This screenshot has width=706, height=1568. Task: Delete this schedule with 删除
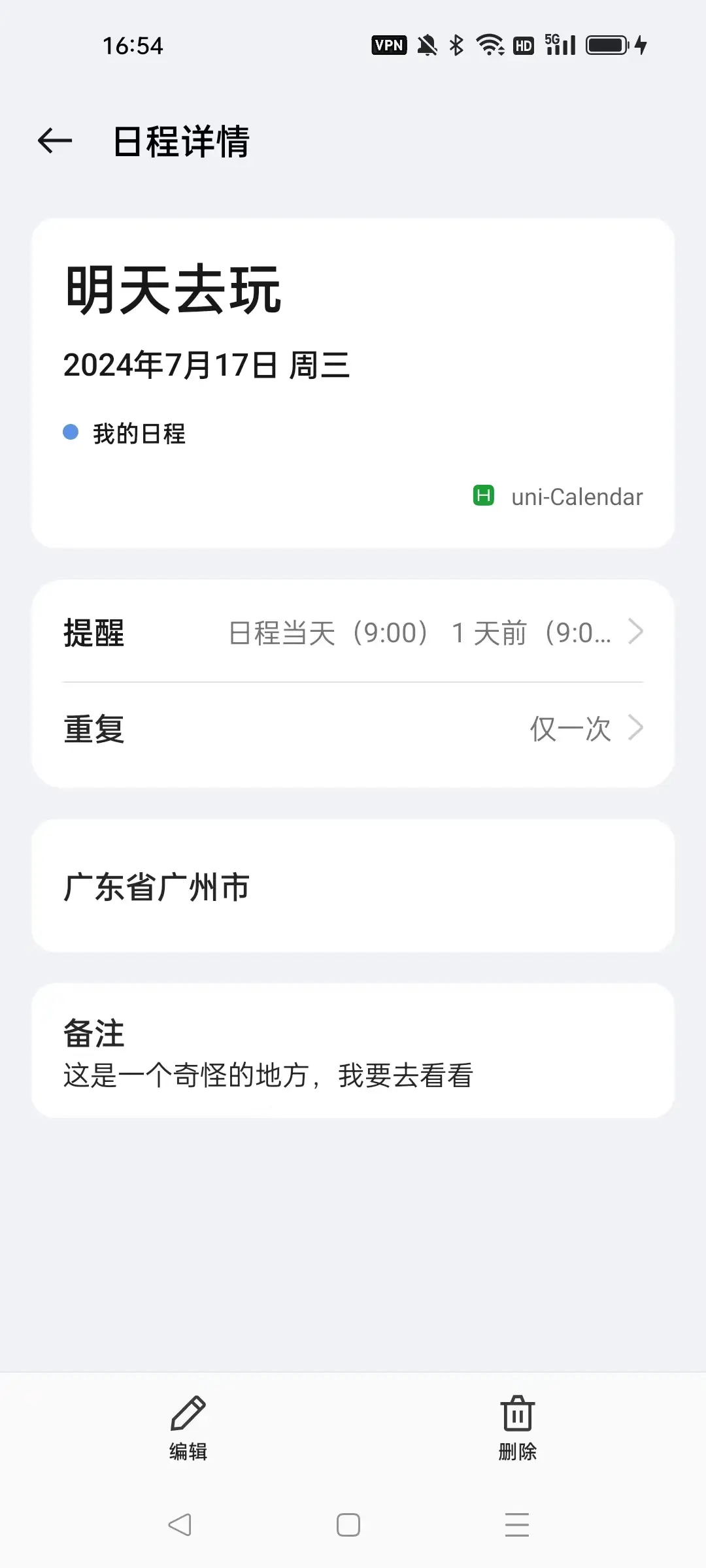tap(517, 1428)
